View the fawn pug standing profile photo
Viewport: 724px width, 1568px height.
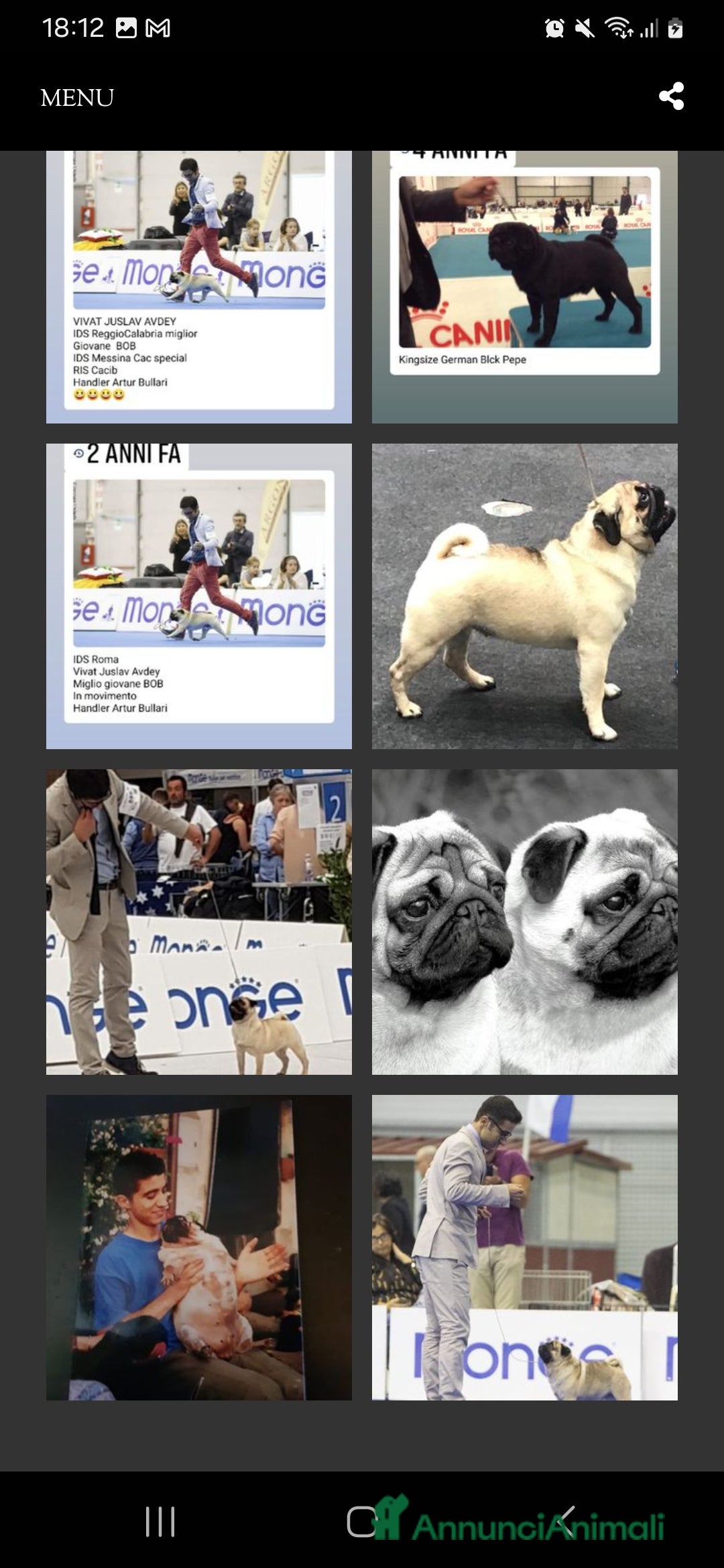524,596
